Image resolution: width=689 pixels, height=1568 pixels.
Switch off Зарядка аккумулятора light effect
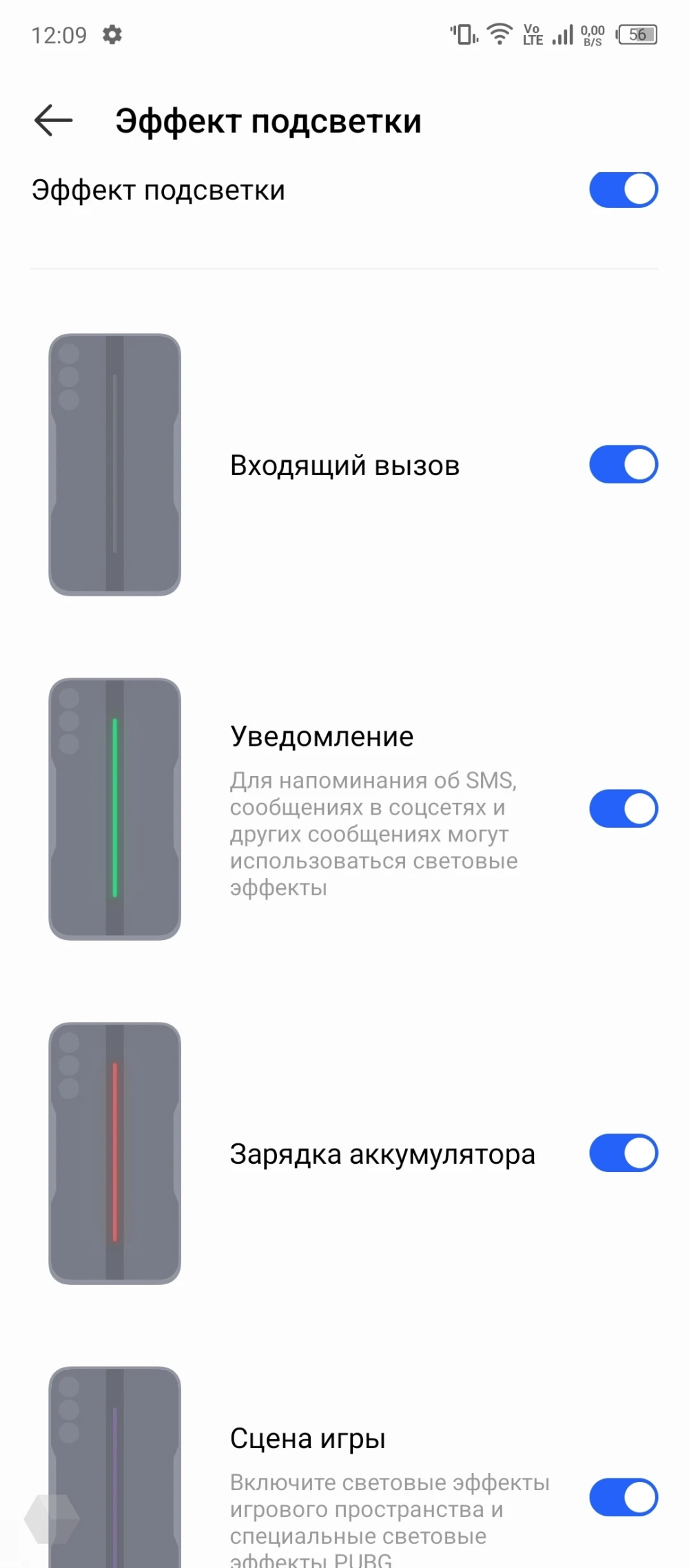pyautogui.click(x=623, y=1153)
